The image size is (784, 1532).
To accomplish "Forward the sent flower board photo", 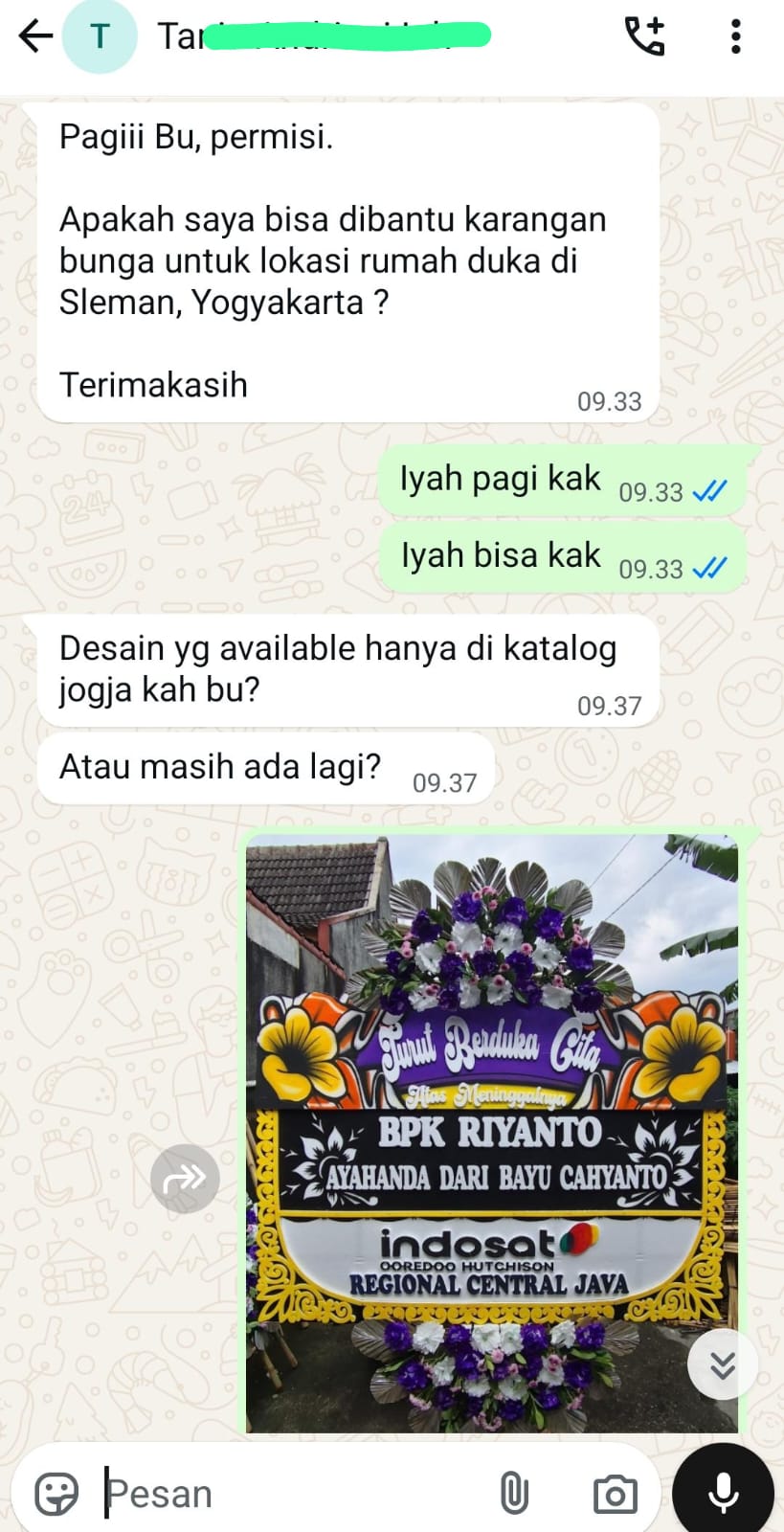I will tap(185, 1179).
